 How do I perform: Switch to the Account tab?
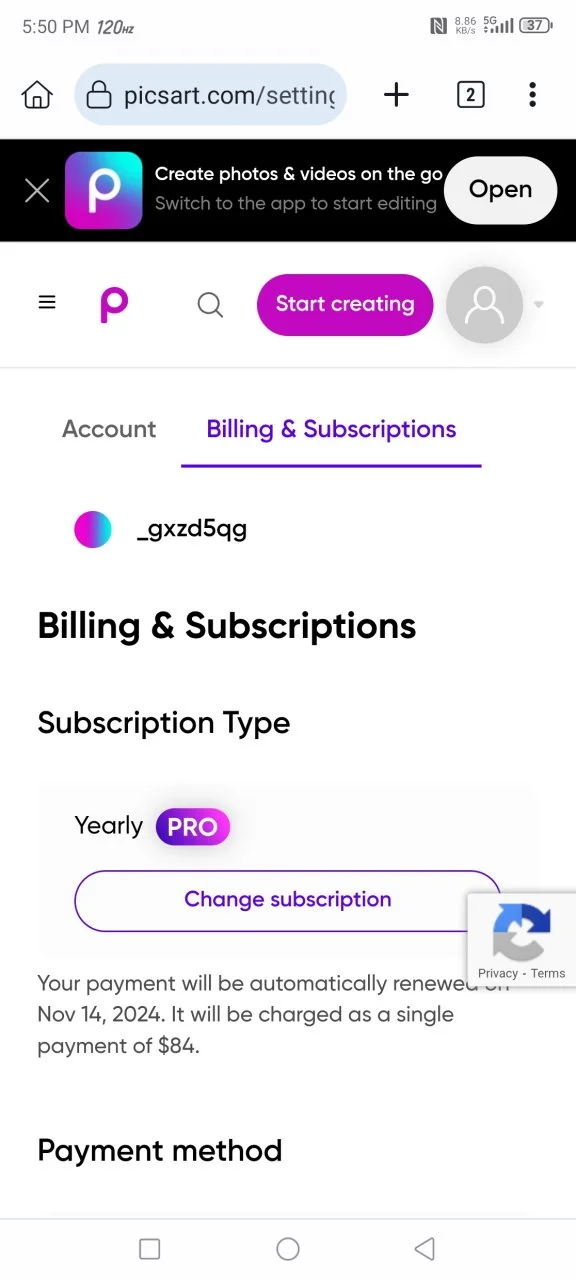pyautogui.click(x=109, y=429)
